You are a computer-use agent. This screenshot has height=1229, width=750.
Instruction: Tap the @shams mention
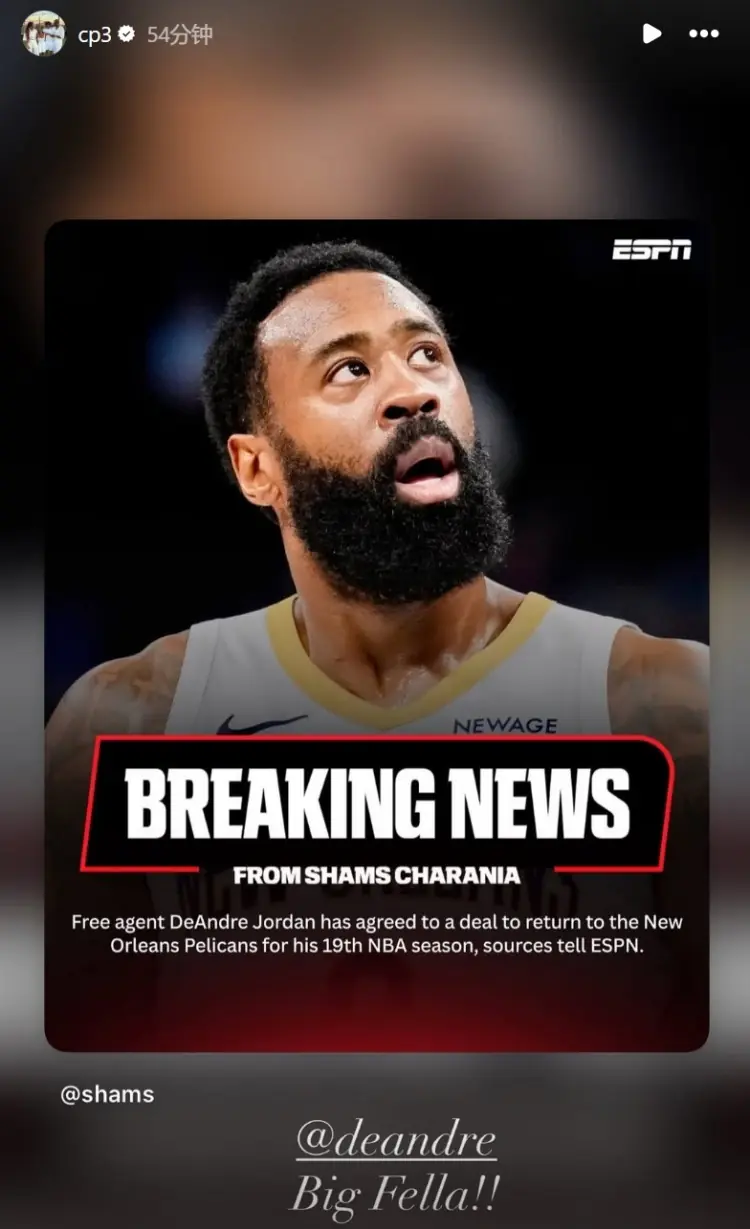107,1094
